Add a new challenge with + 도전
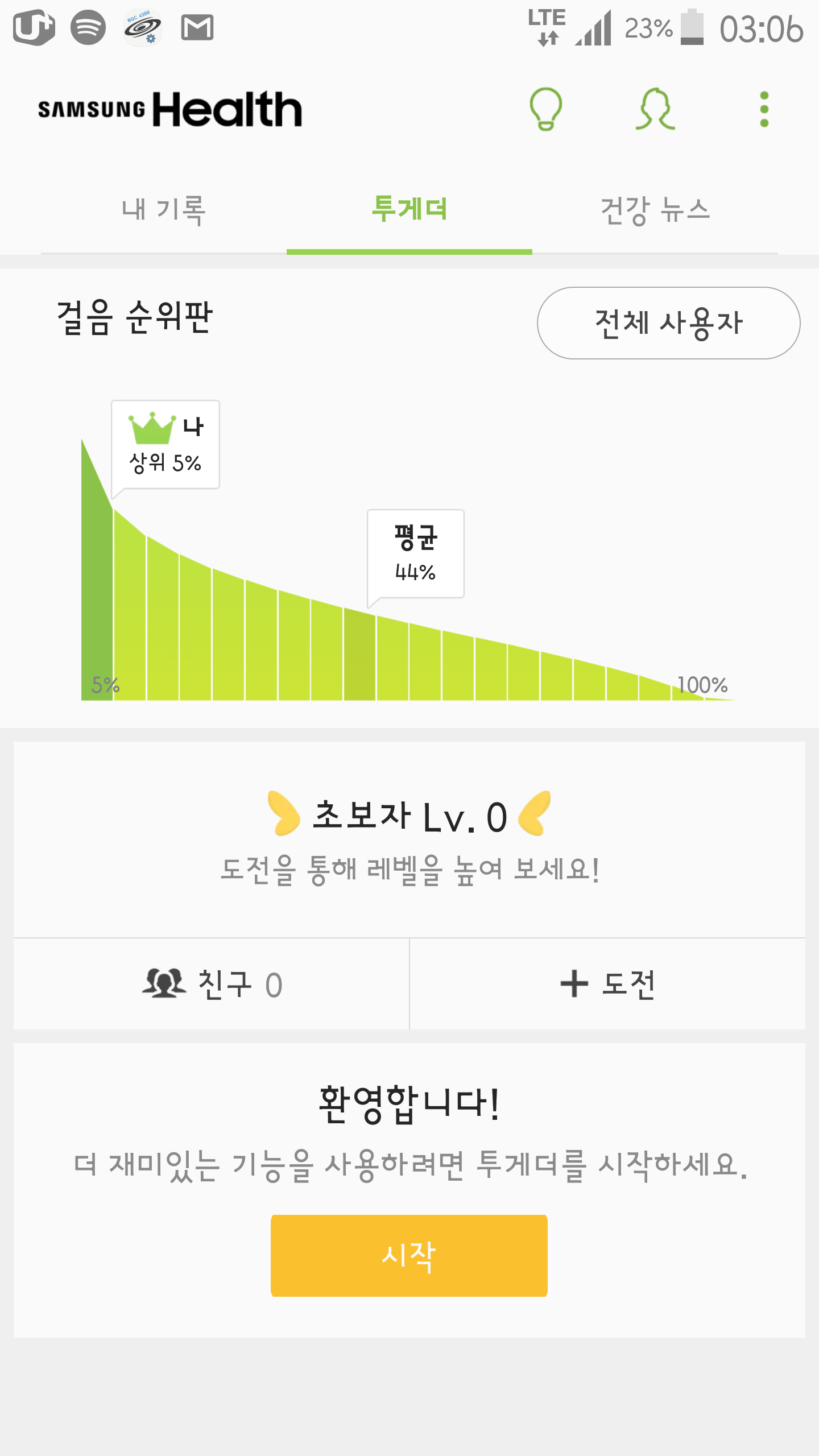The width and height of the screenshot is (819, 1456). click(x=607, y=984)
